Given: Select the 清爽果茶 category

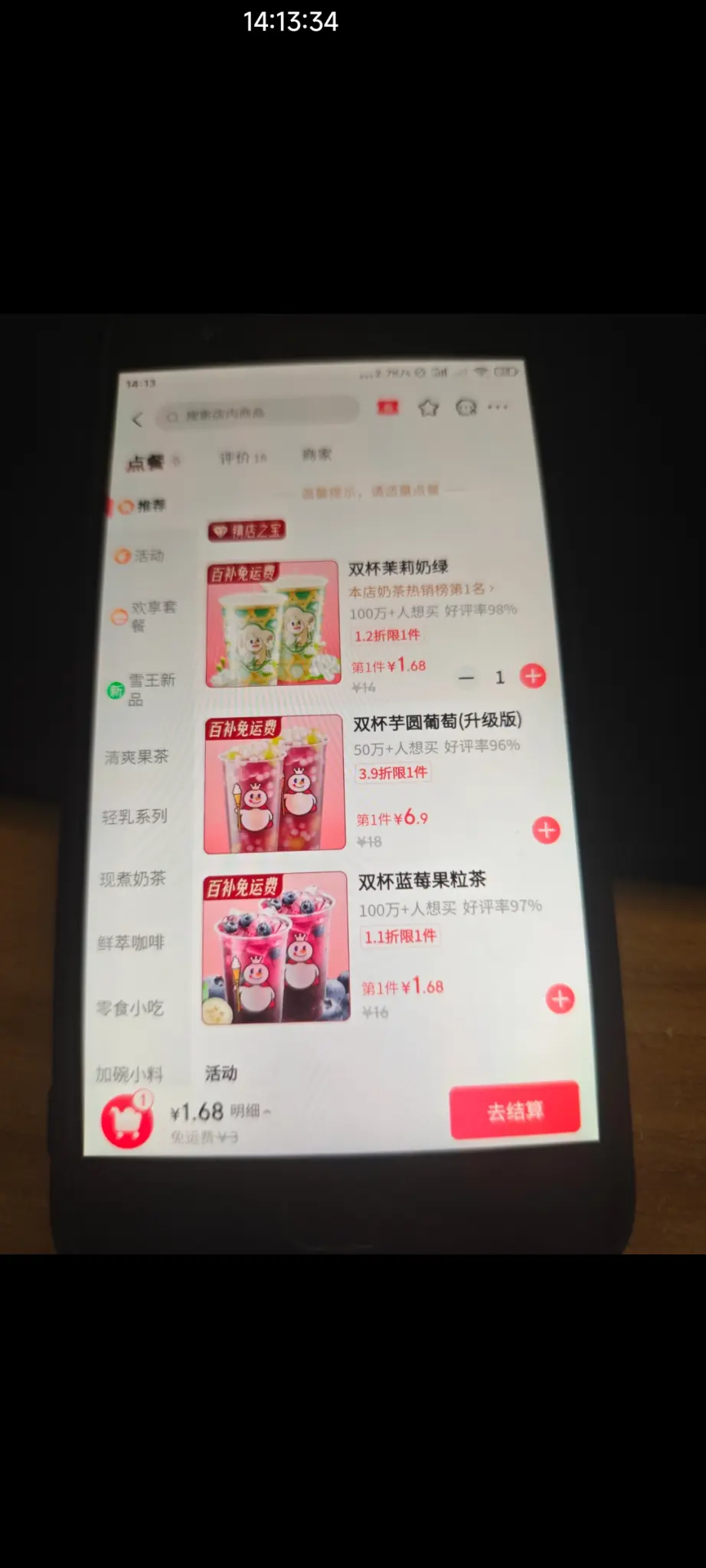Looking at the screenshot, I should pyautogui.click(x=136, y=757).
